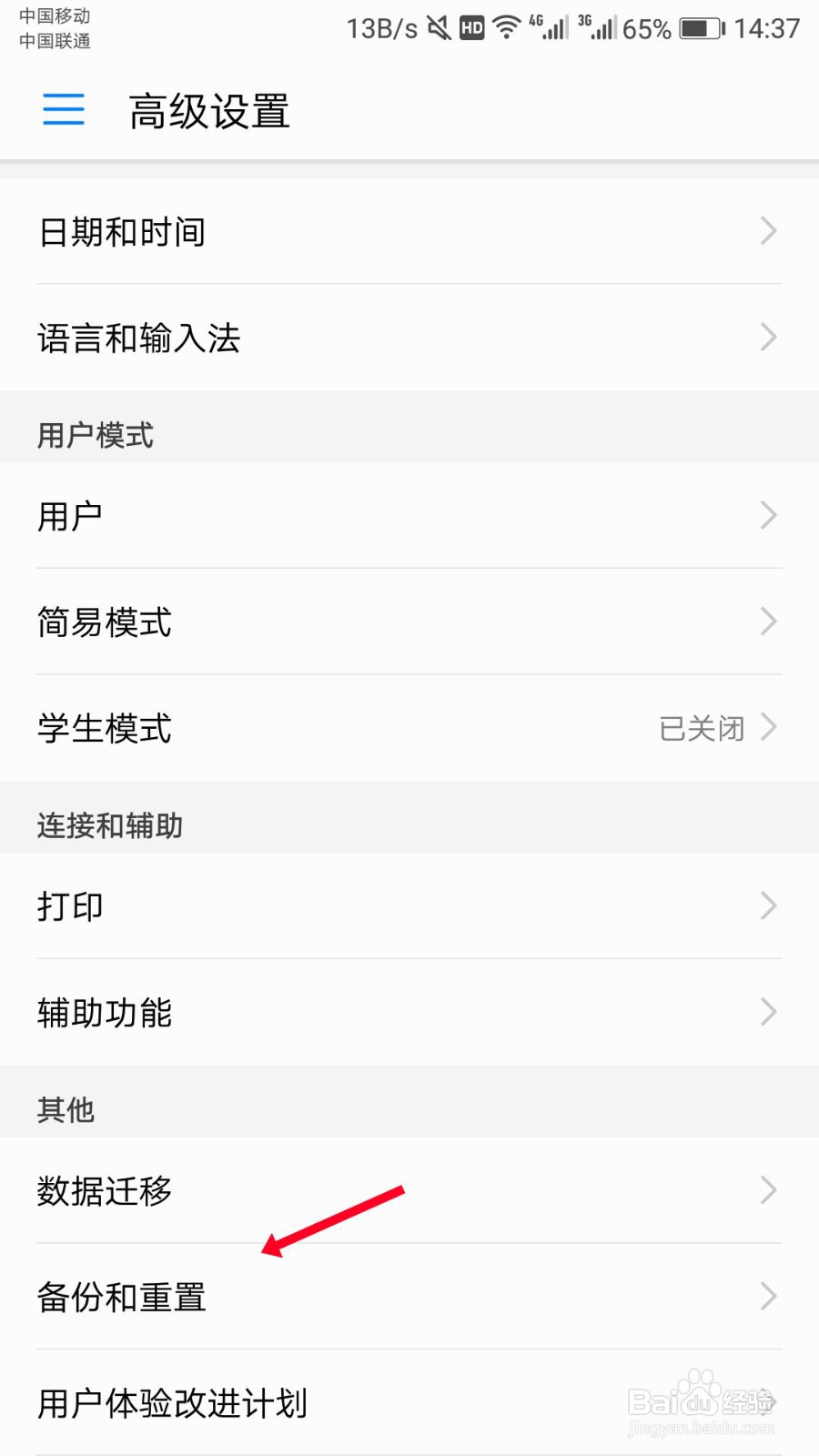
Task: Open the hamburger navigation menu
Action: pos(63,109)
